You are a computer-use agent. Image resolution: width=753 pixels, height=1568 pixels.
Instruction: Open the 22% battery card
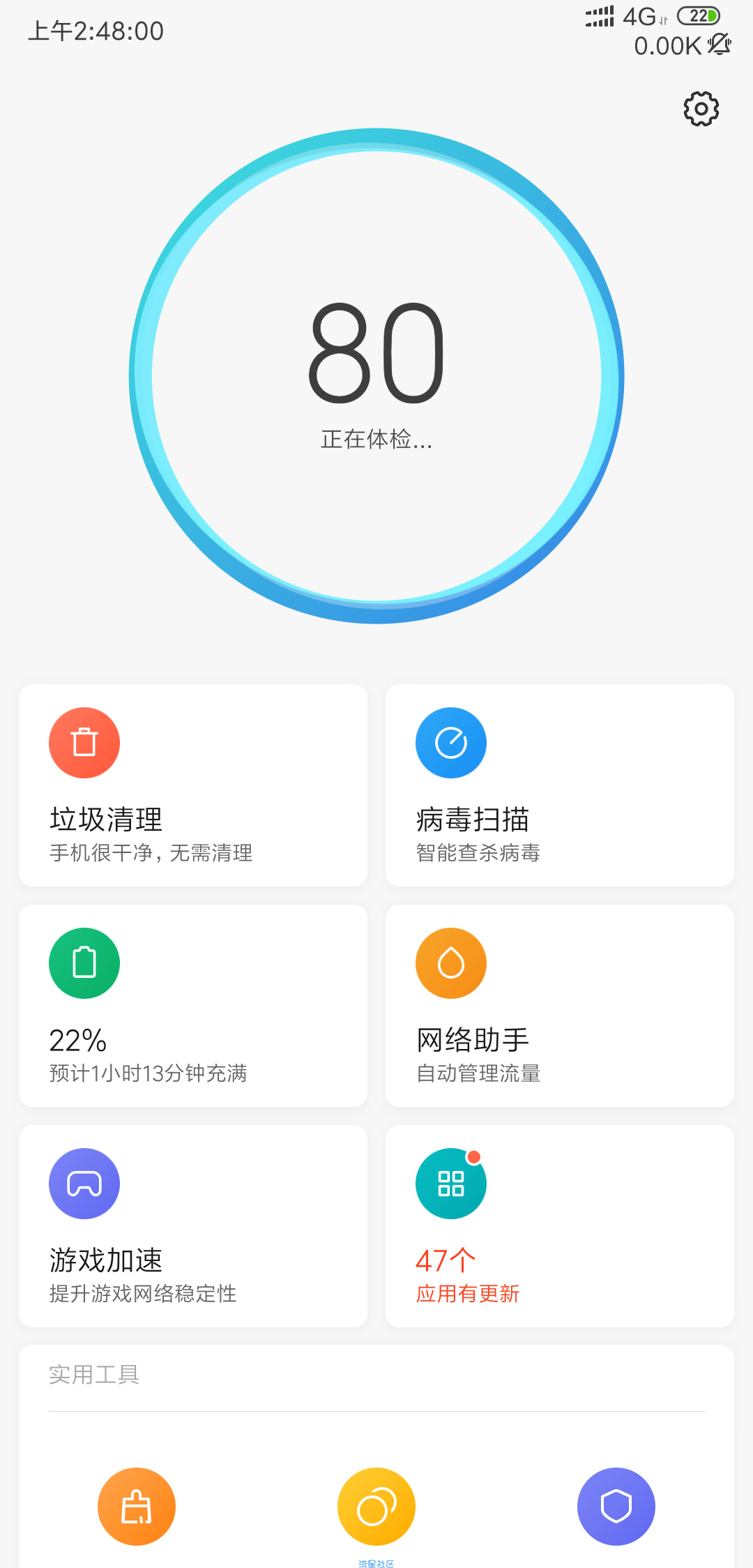pos(193,1006)
